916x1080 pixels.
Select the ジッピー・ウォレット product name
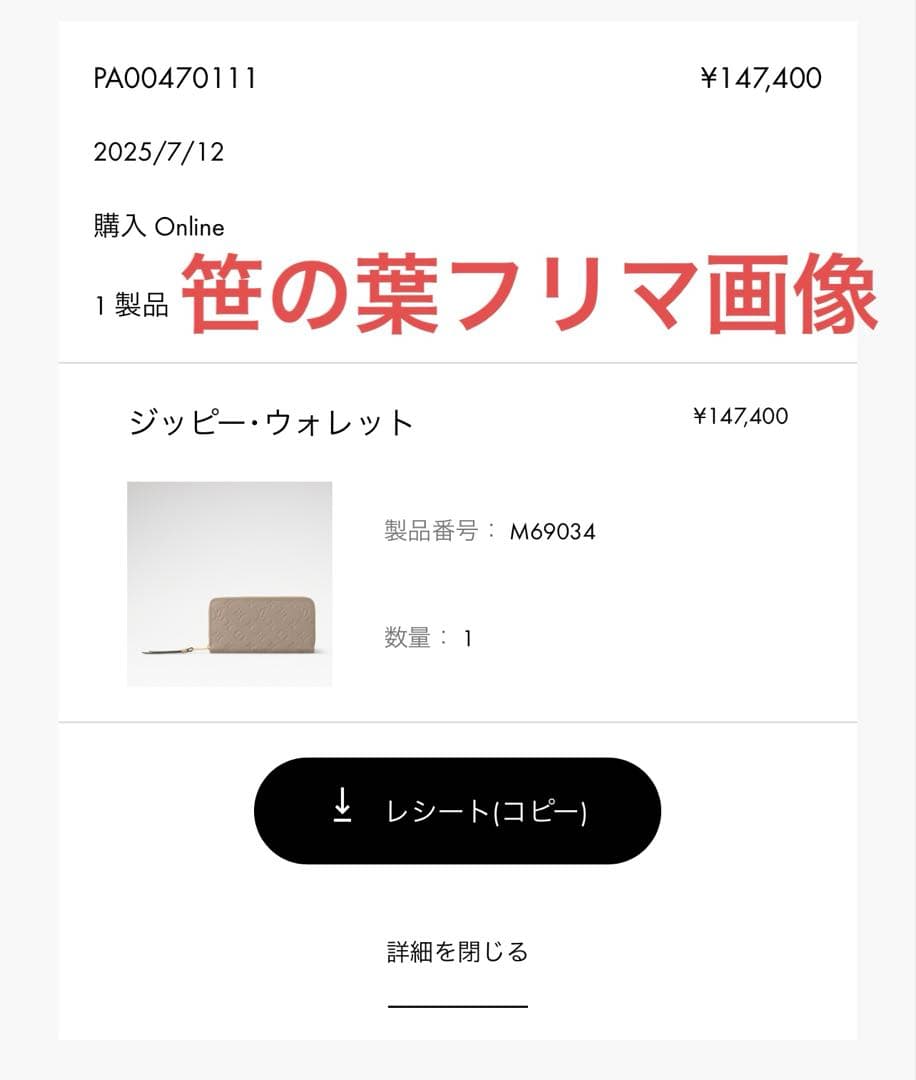272,420
